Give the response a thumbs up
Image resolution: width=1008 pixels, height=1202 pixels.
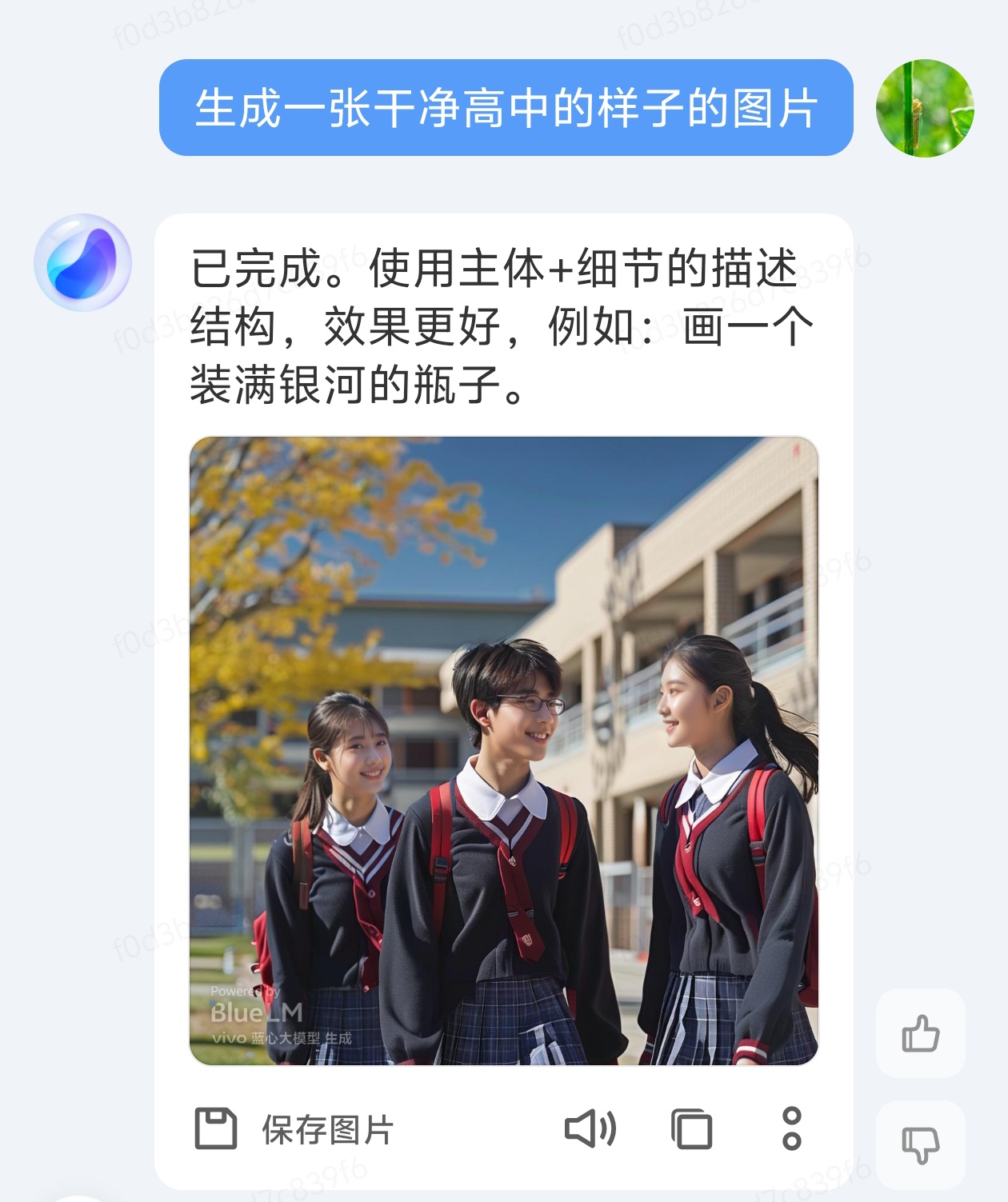(x=920, y=1032)
